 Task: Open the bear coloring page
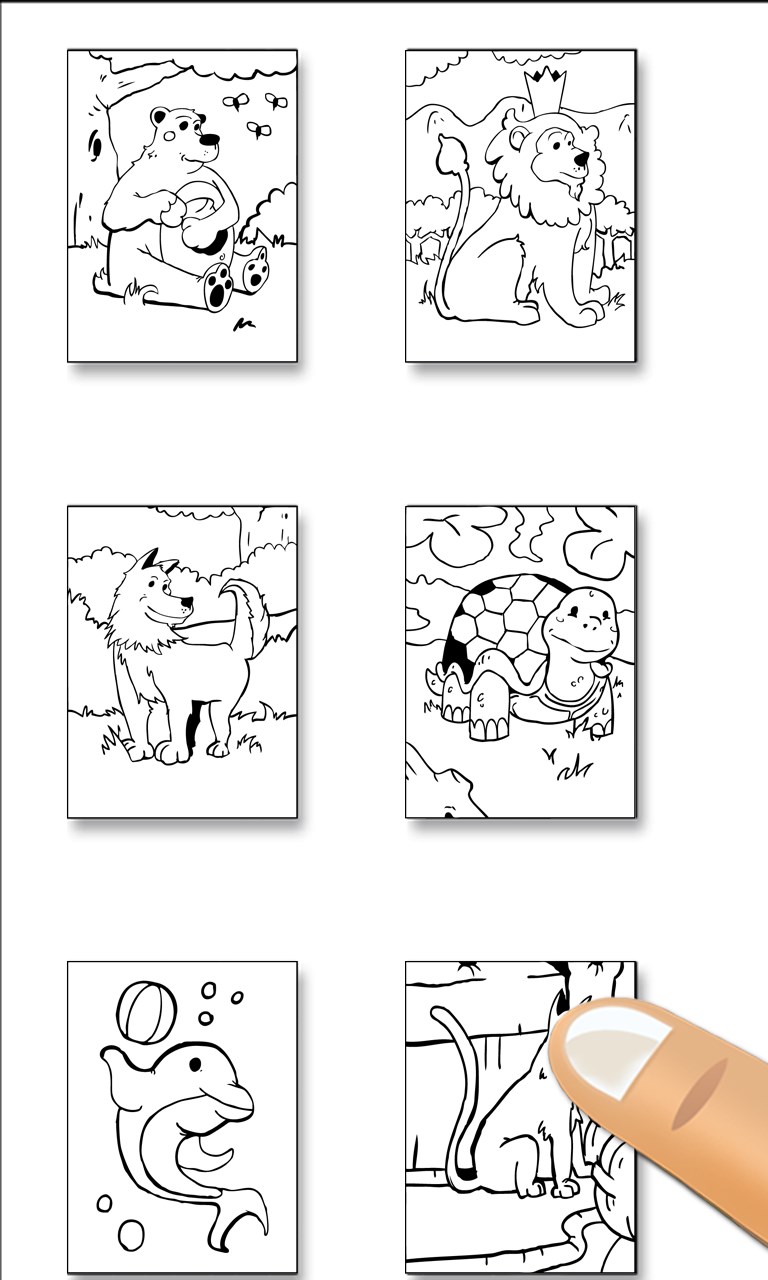click(182, 206)
